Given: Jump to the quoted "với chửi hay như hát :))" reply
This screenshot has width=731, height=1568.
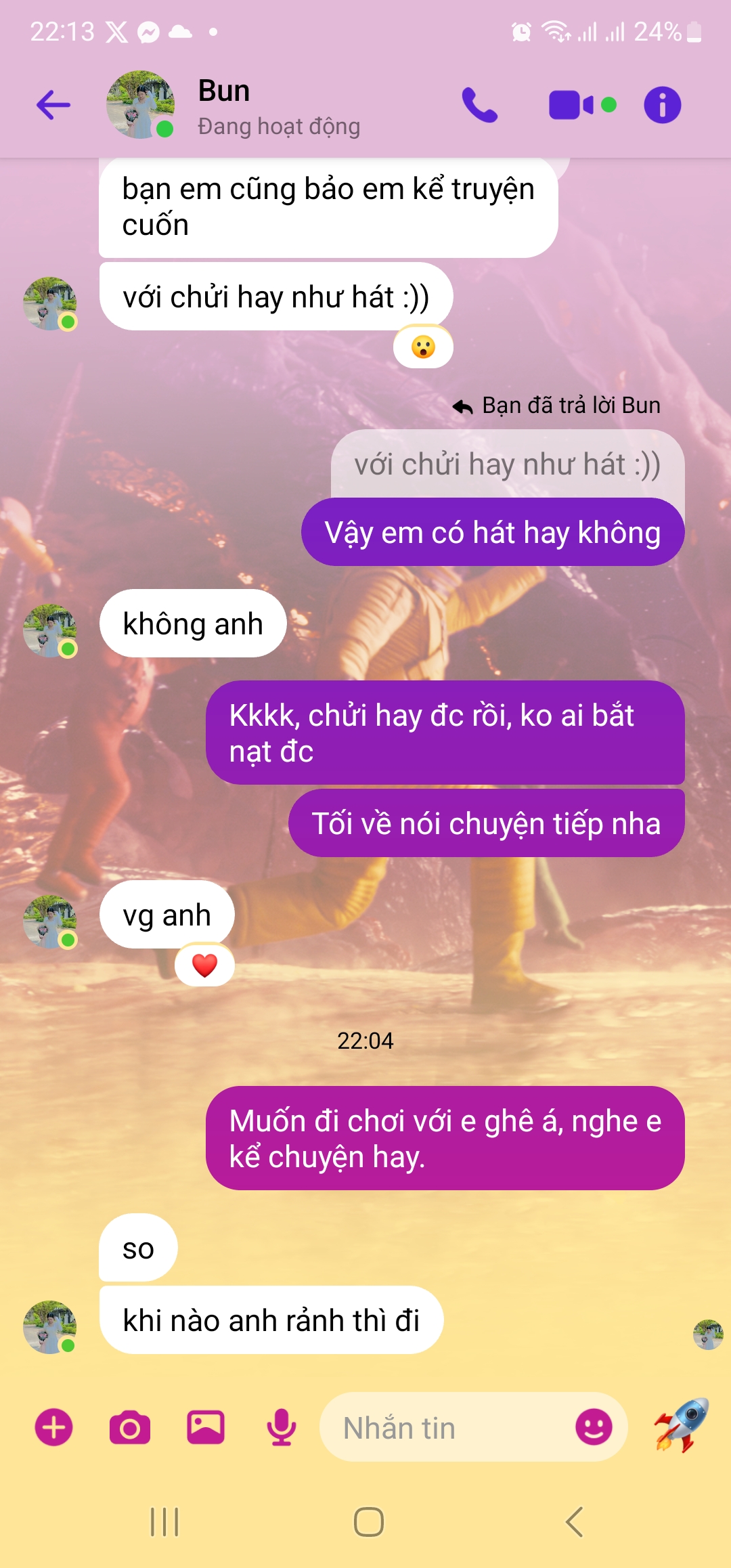Looking at the screenshot, I should pos(507,464).
